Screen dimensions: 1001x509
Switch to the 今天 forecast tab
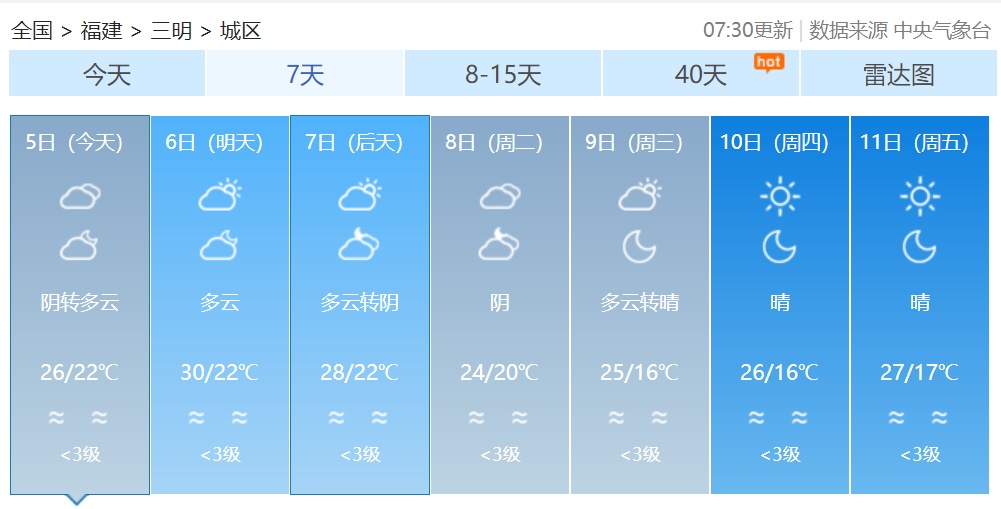pos(107,74)
